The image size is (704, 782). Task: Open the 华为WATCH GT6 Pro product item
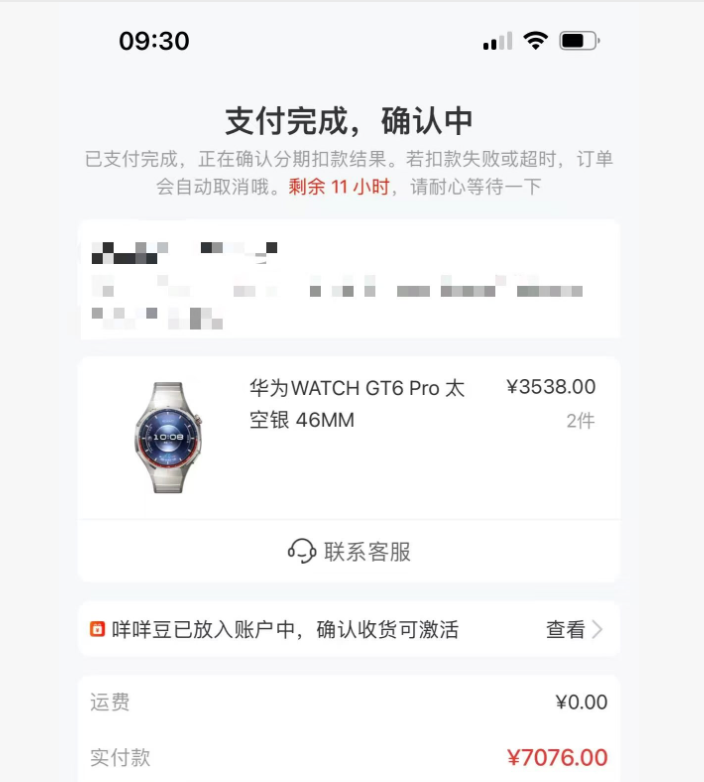pos(356,403)
